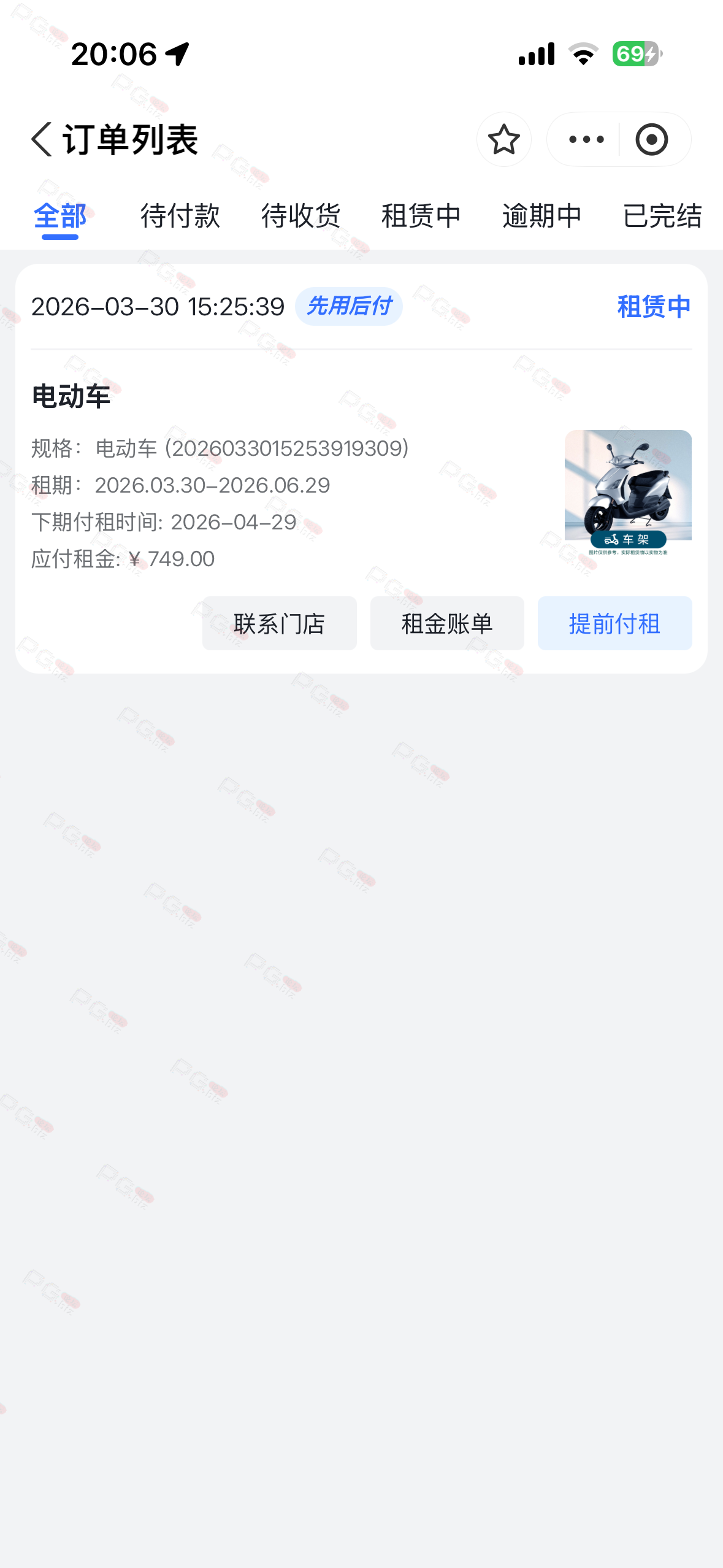Select the 租赁中 tab

tap(421, 216)
